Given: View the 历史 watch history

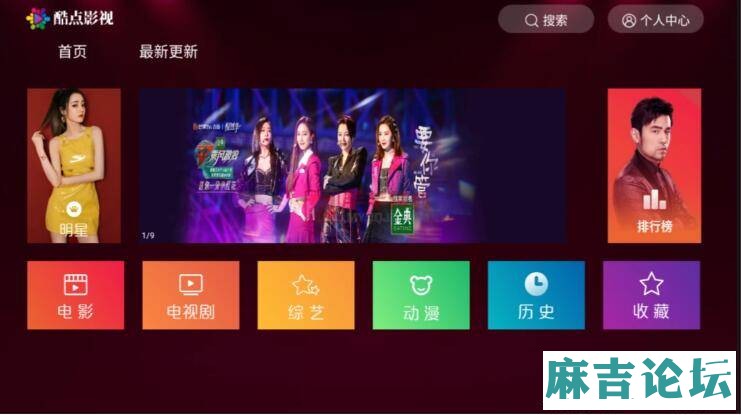Looking at the screenshot, I should point(536,296).
